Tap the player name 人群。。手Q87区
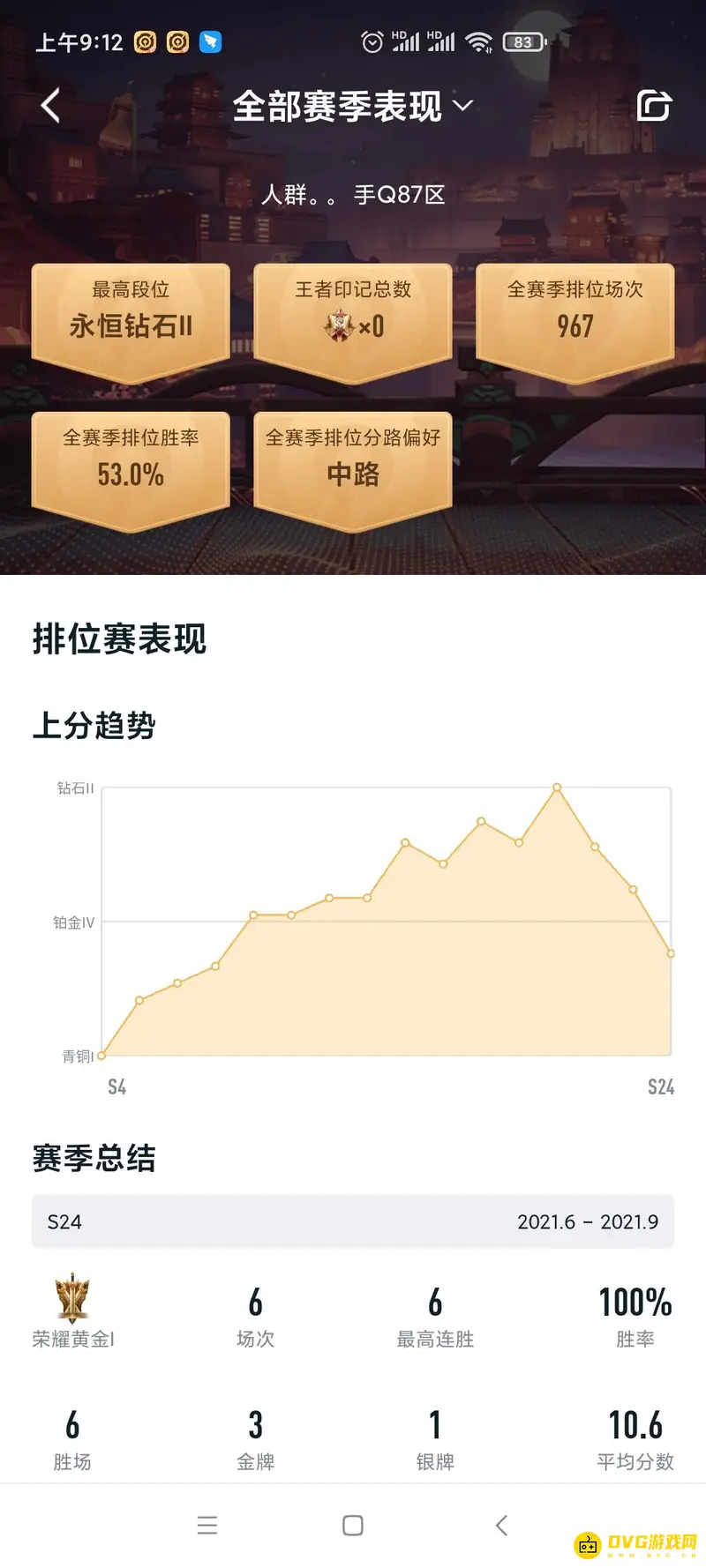The height and width of the screenshot is (1568, 706). [x=352, y=195]
